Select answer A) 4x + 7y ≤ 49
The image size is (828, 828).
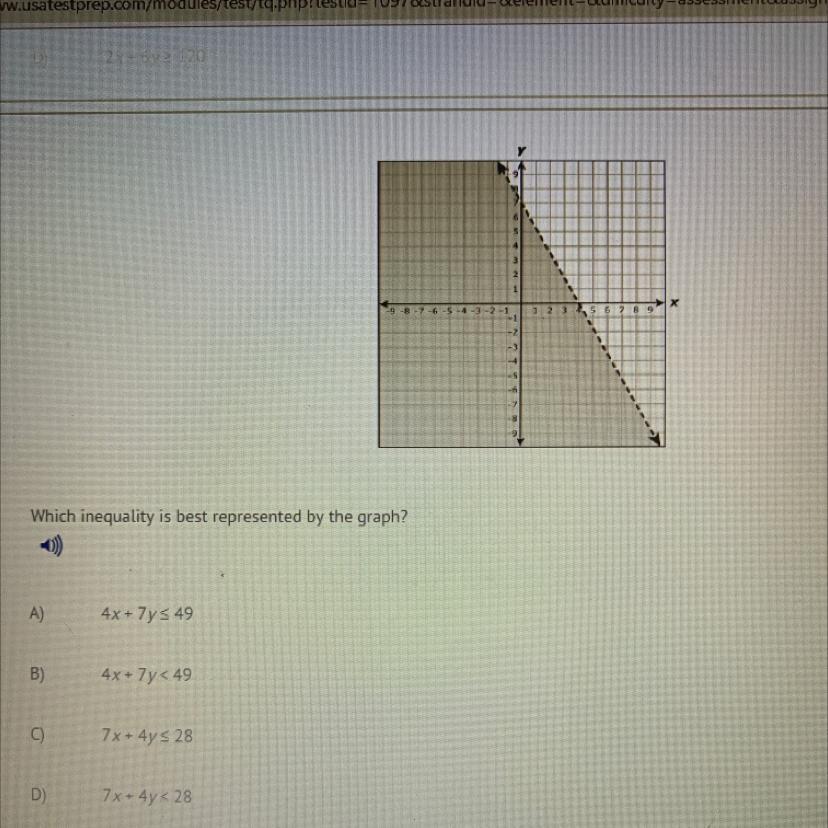click(x=111, y=614)
